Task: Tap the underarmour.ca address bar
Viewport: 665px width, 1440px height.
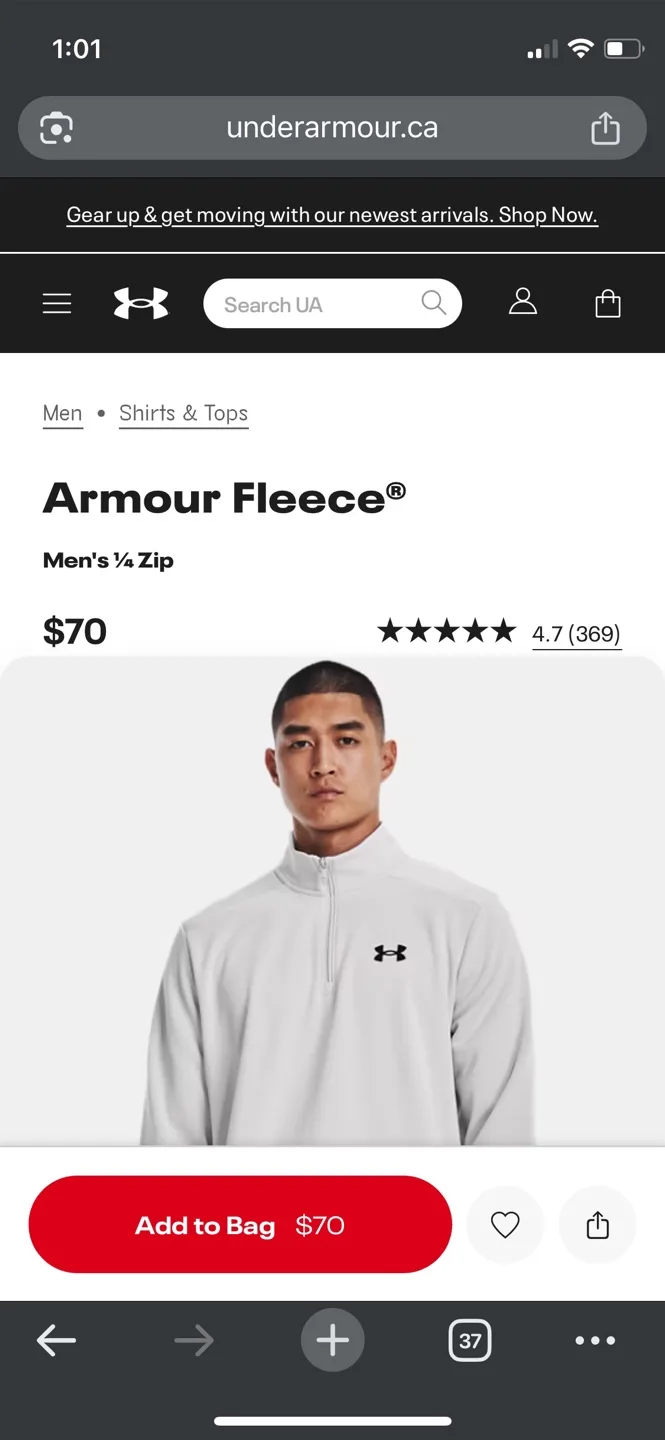Action: click(x=332, y=128)
